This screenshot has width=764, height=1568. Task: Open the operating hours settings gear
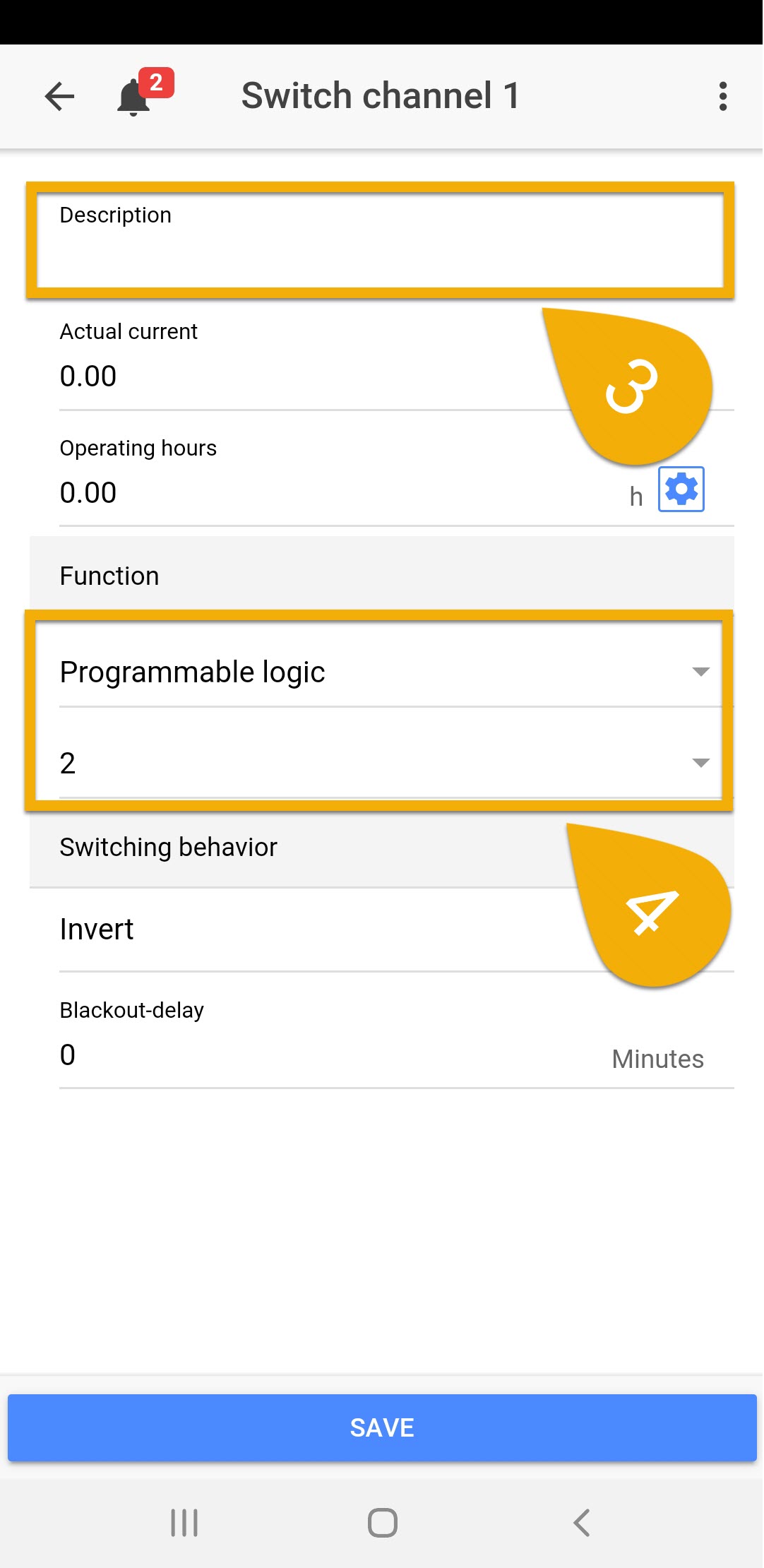point(681,488)
